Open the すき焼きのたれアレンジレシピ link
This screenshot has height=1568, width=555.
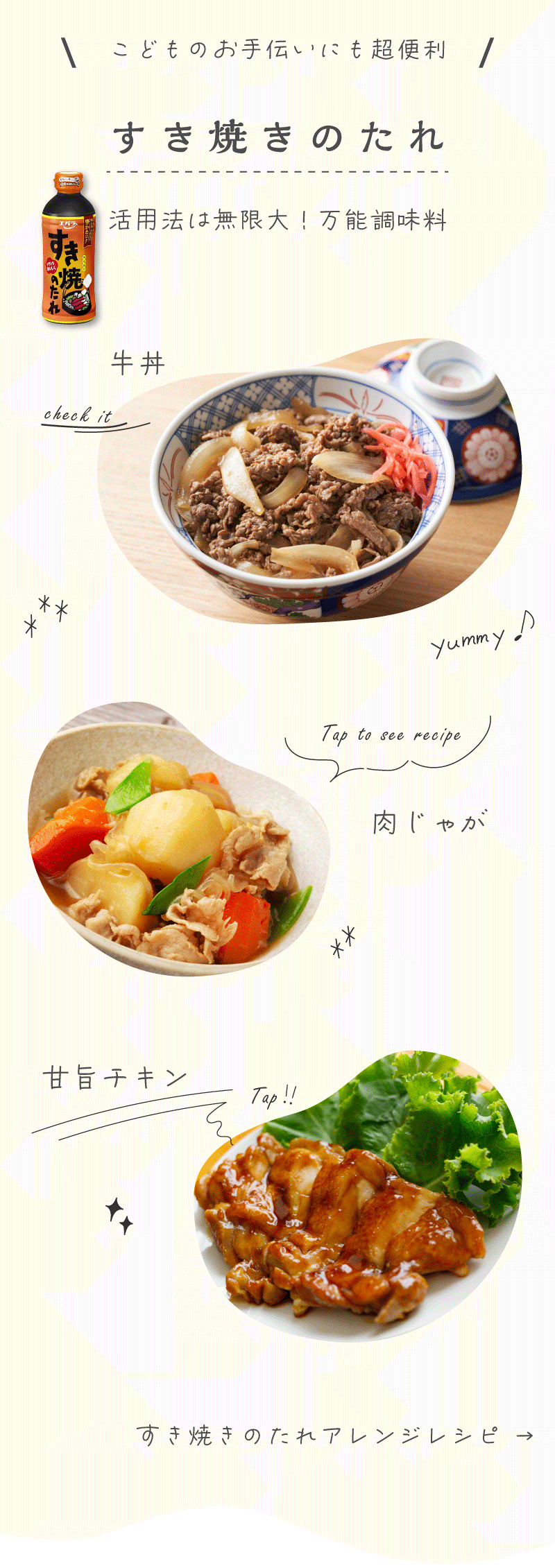pos(334,1435)
